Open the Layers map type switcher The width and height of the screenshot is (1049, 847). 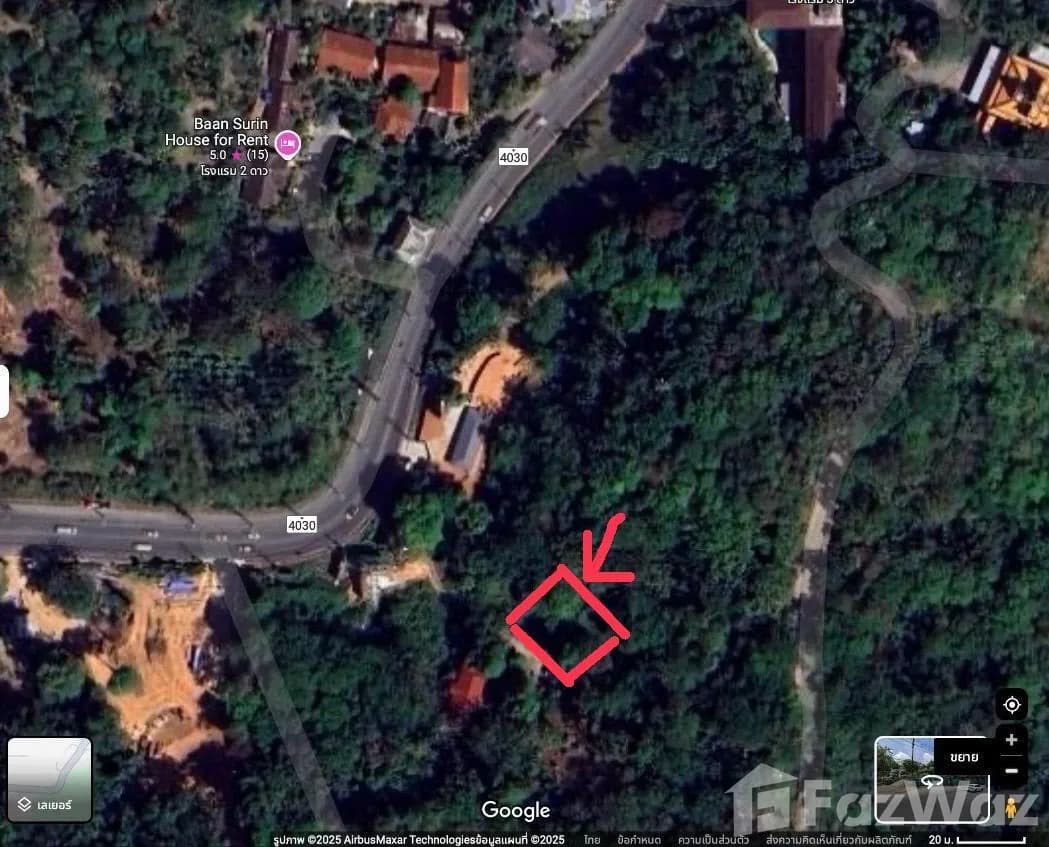(50, 779)
